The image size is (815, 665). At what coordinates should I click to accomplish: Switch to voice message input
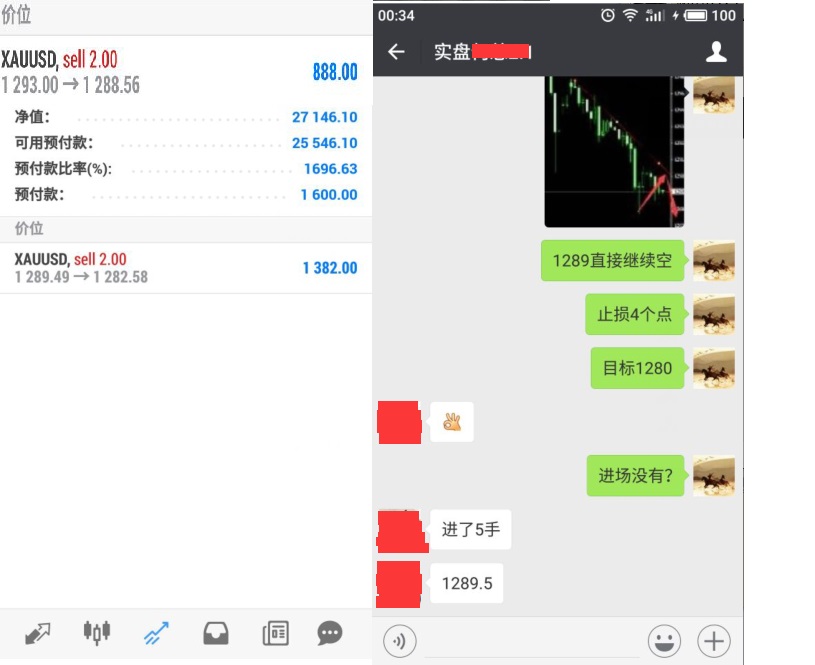point(400,640)
